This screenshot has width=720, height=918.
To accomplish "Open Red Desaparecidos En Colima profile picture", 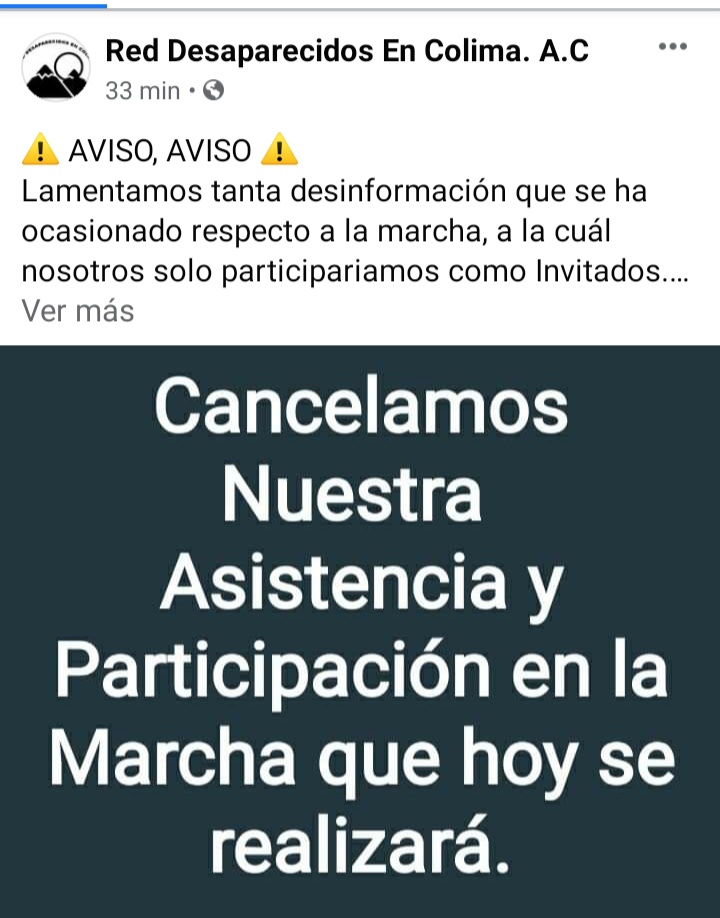I will (56, 68).
